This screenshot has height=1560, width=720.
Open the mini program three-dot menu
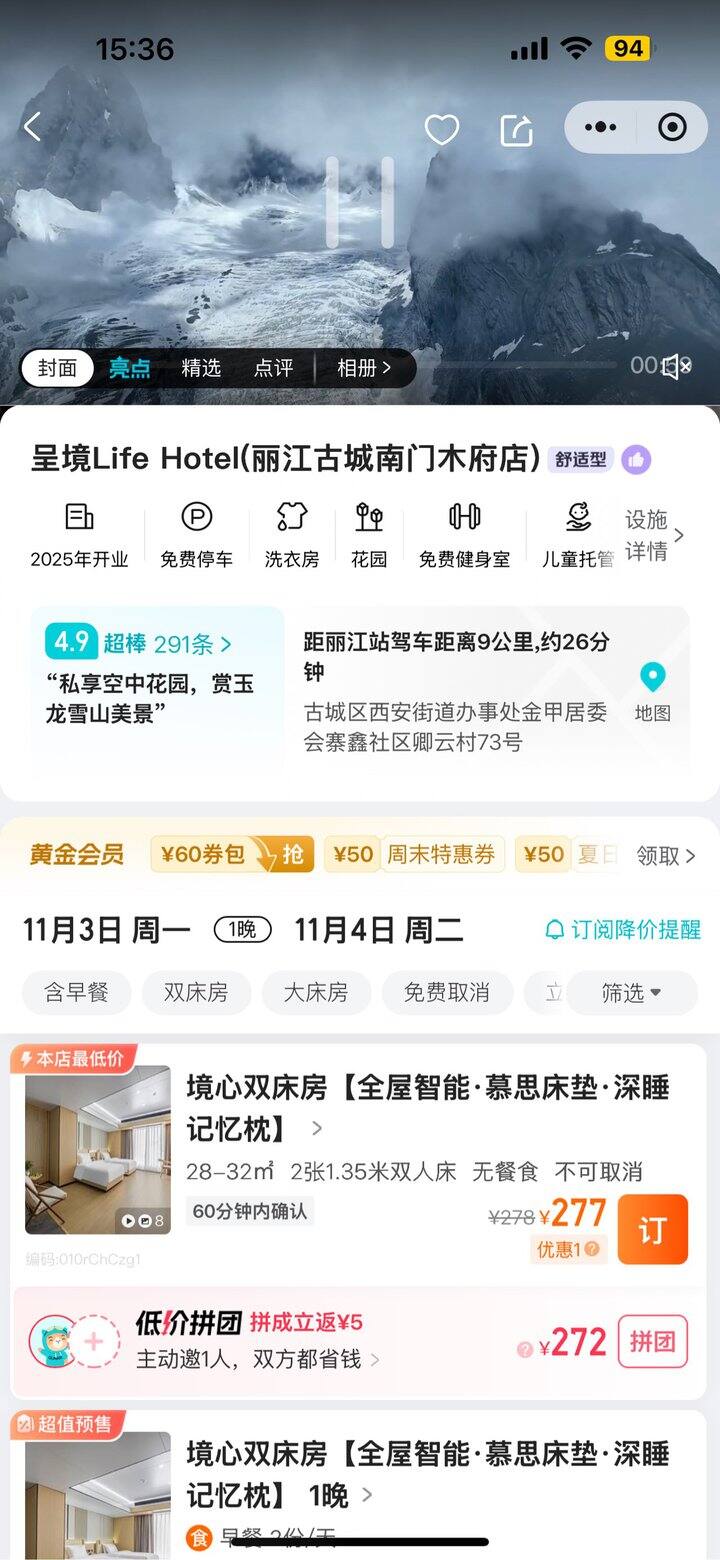[600, 128]
